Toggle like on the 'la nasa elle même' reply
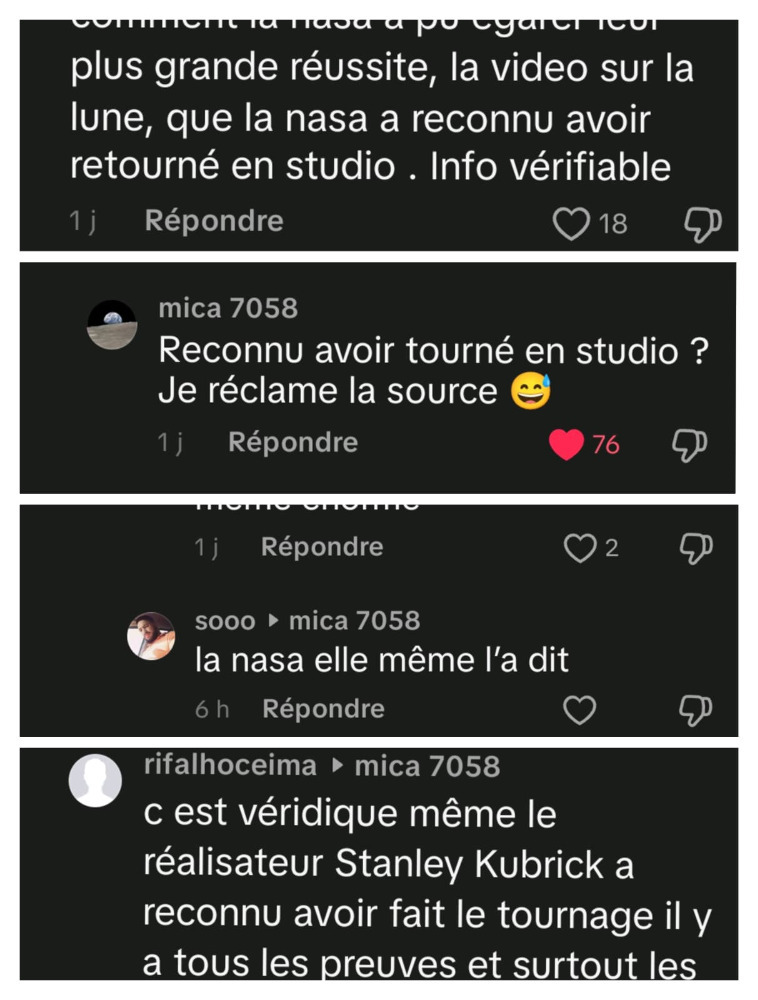Viewport: 758px width, 1000px height. [x=578, y=708]
